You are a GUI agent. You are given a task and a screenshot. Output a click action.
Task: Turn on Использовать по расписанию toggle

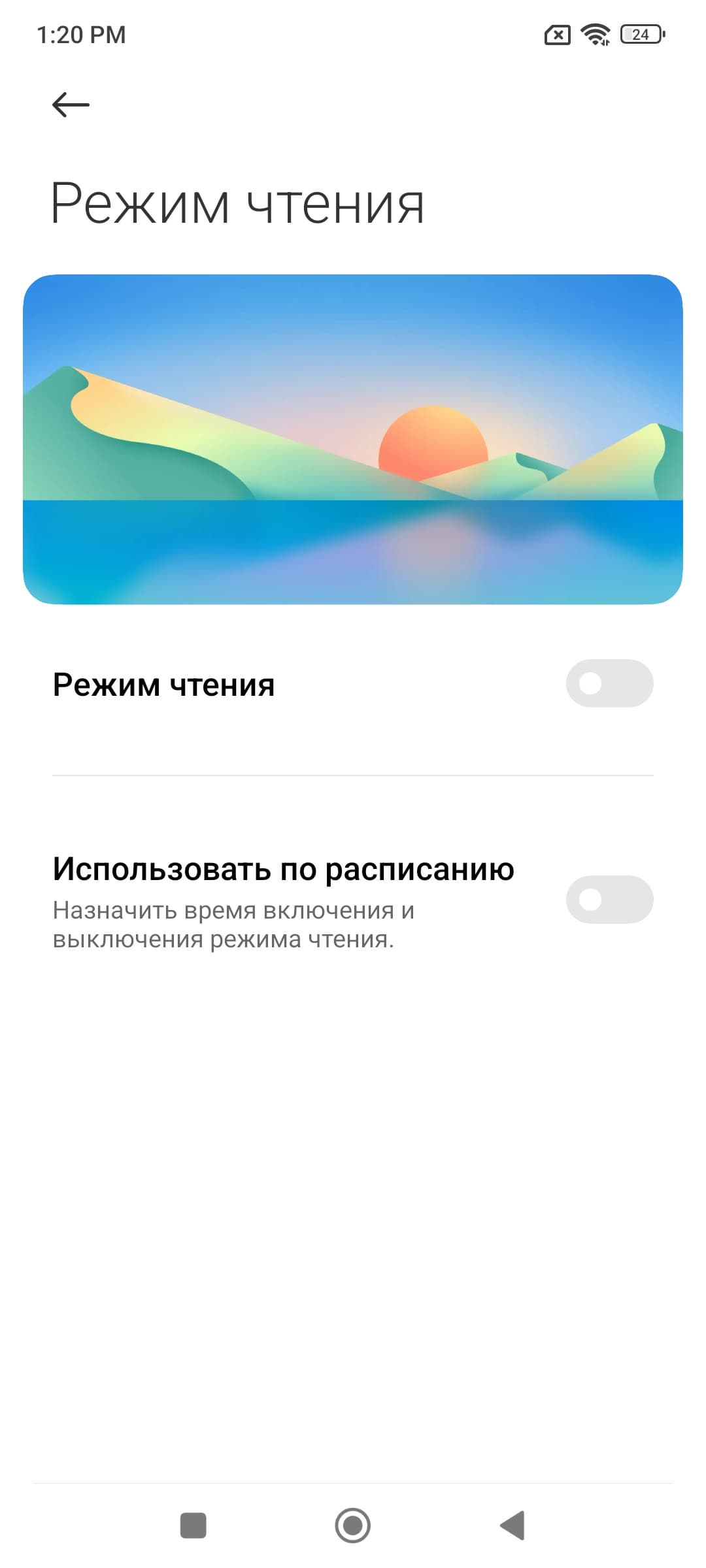coord(609,900)
